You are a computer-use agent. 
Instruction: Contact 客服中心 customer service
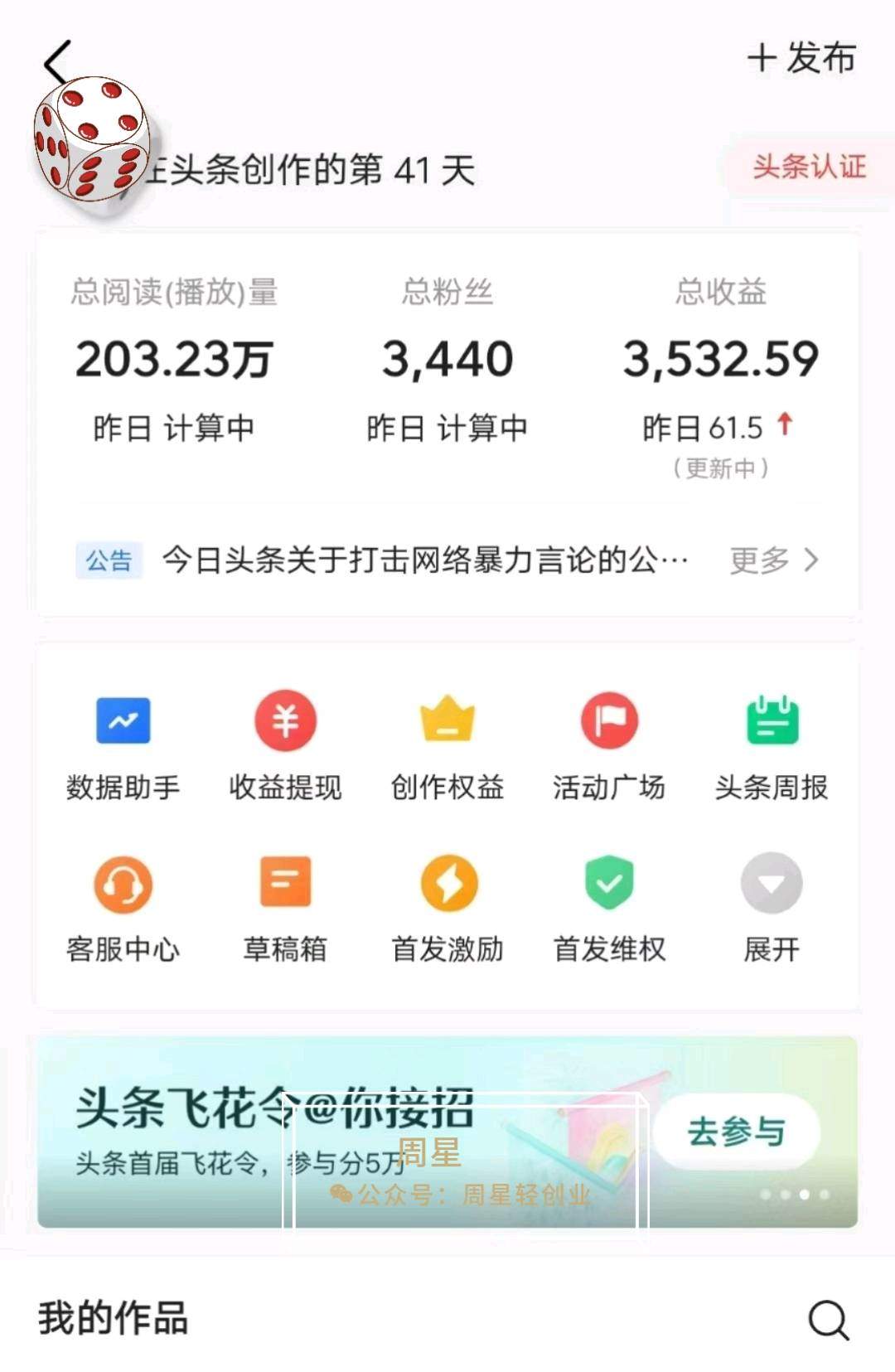[123, 908]
